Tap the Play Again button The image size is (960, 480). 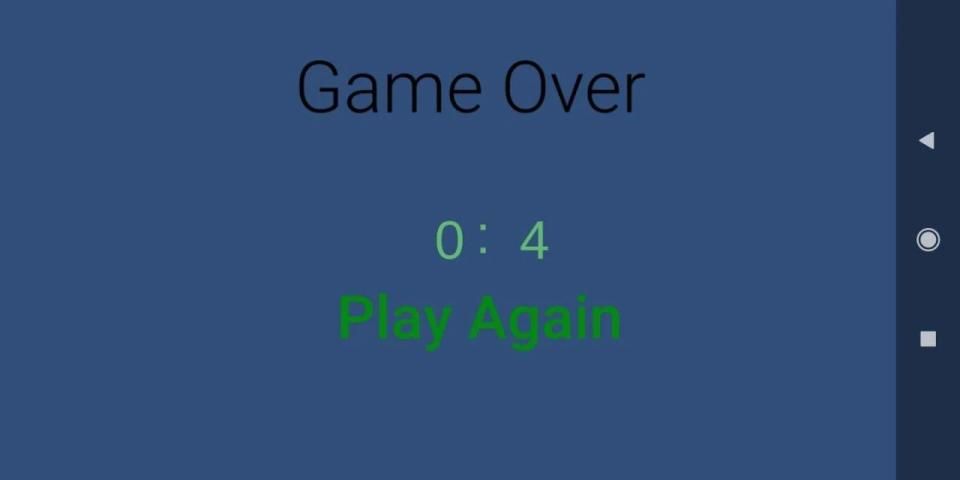pyautogui.click(x=480, y=319)
